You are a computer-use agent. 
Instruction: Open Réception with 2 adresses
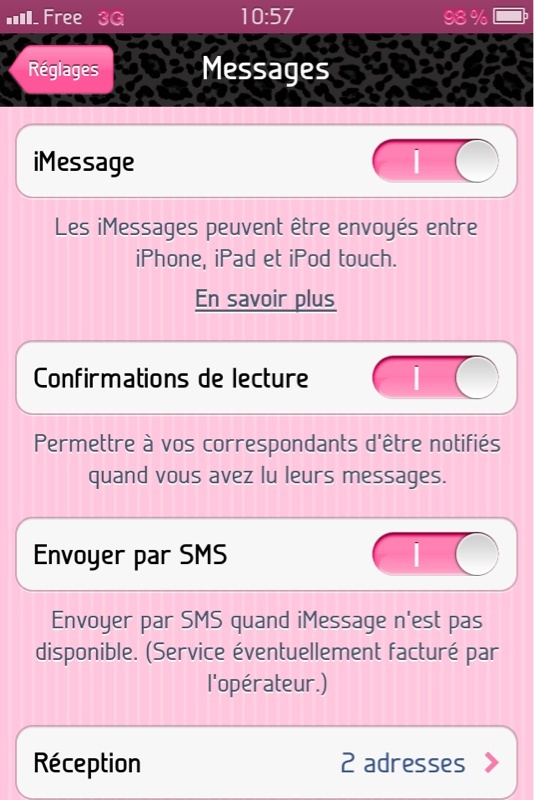[266, 763]
